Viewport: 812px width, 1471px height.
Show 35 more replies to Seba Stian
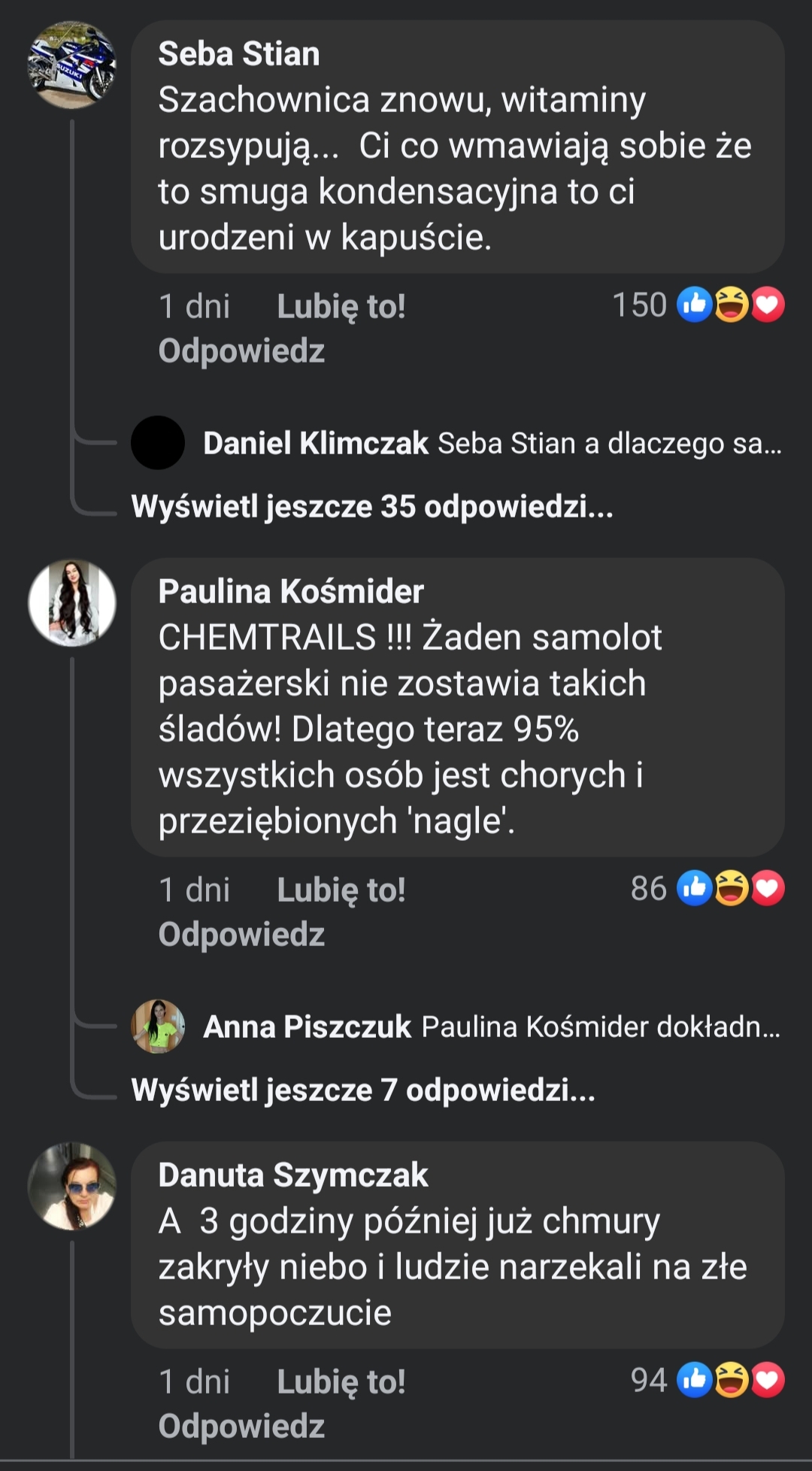coord(372,507)
